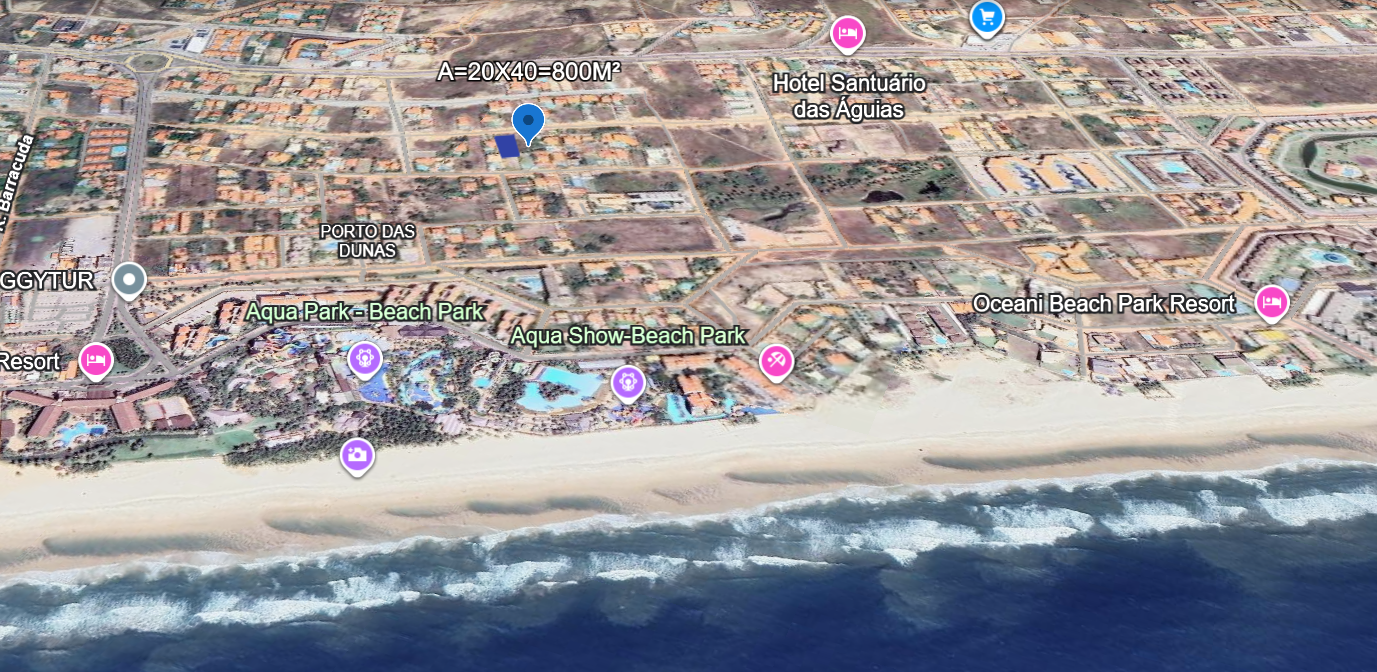Open the grey GGYTUR location pin

[x=129, y=281]
